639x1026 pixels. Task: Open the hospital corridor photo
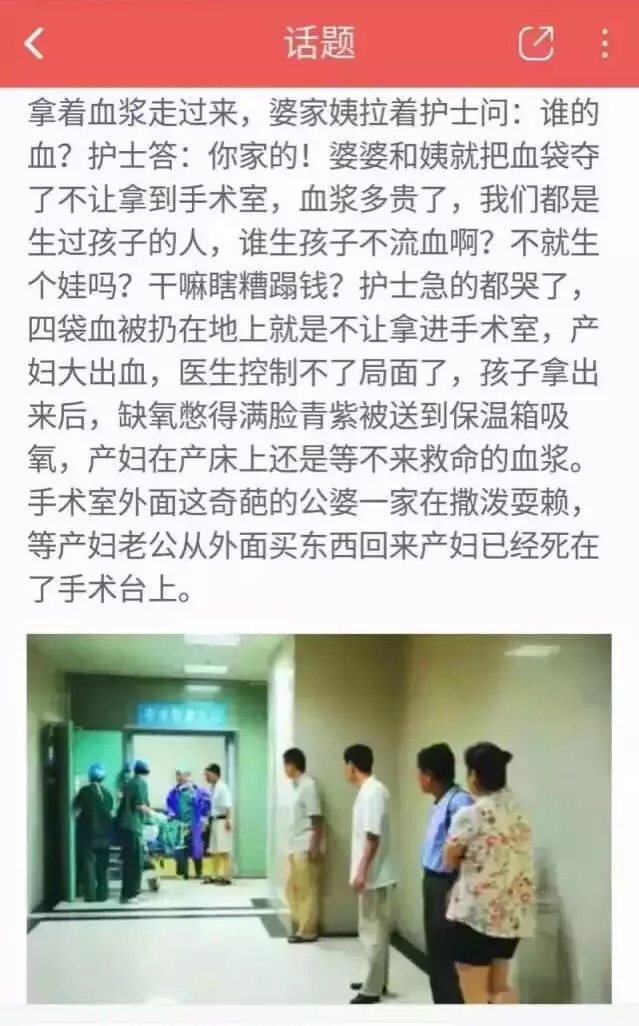319,818
